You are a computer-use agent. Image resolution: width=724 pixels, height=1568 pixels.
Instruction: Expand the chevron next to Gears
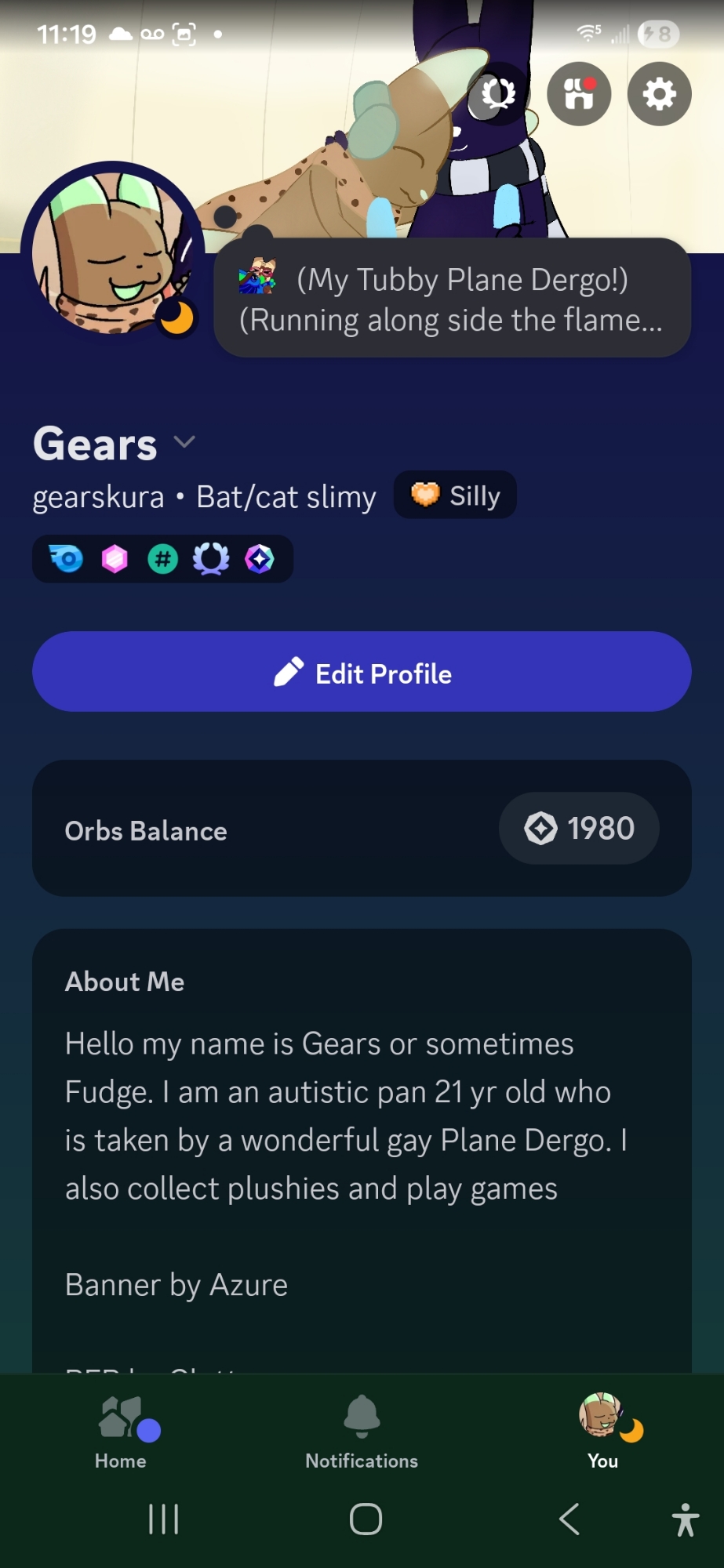[x=184, y=442]
